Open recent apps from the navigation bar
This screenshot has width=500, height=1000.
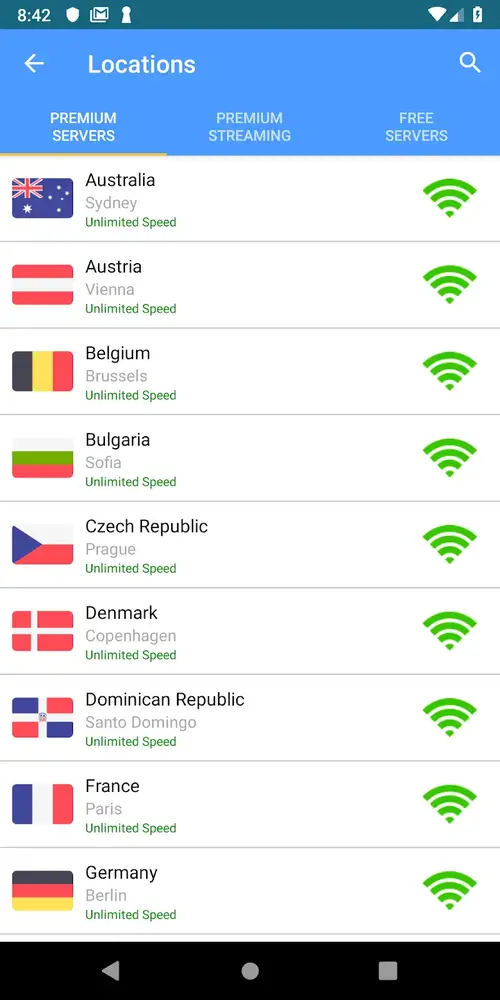coord(388,971)
